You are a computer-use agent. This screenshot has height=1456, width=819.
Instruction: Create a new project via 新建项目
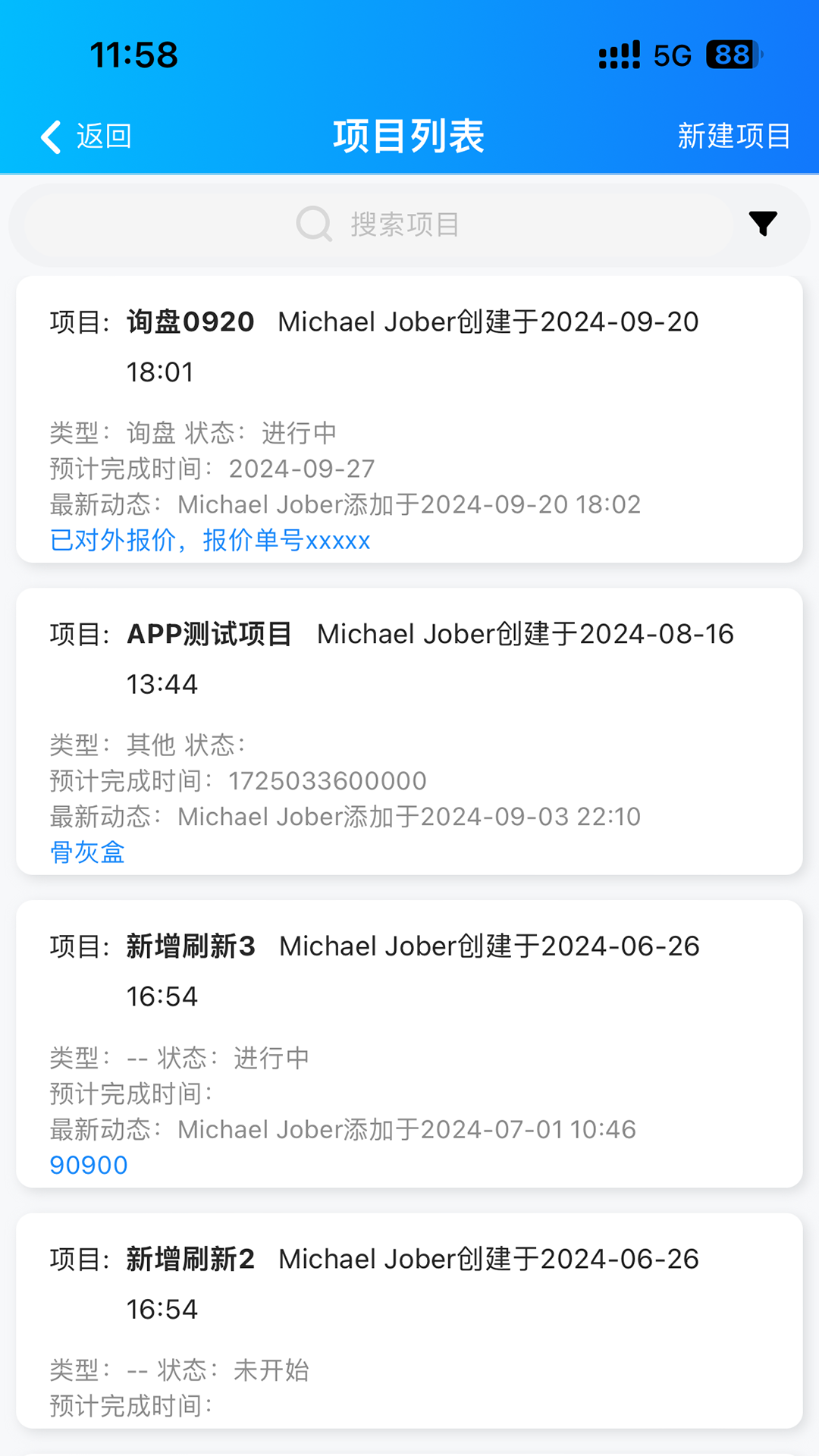733,136
